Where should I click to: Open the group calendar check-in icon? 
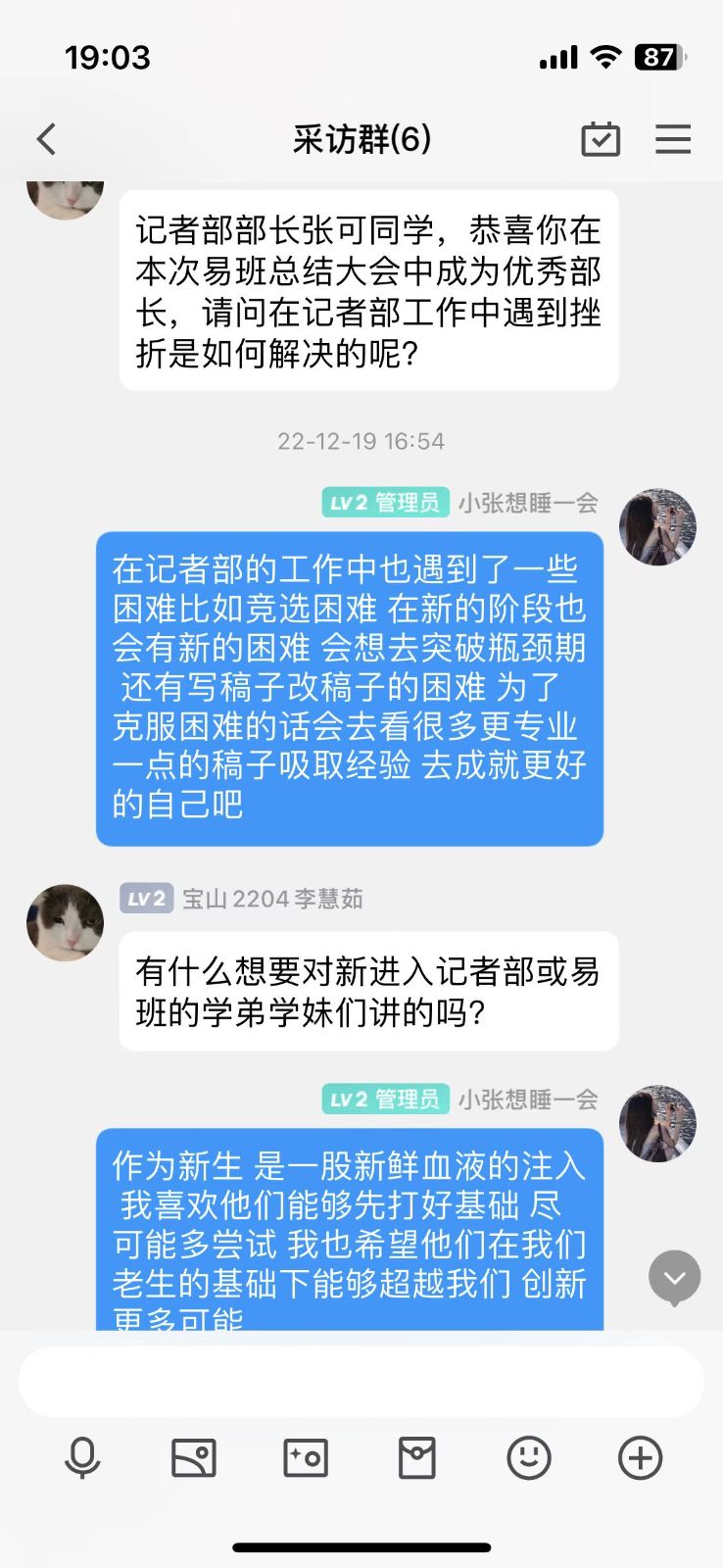click(x=601, y=139)
